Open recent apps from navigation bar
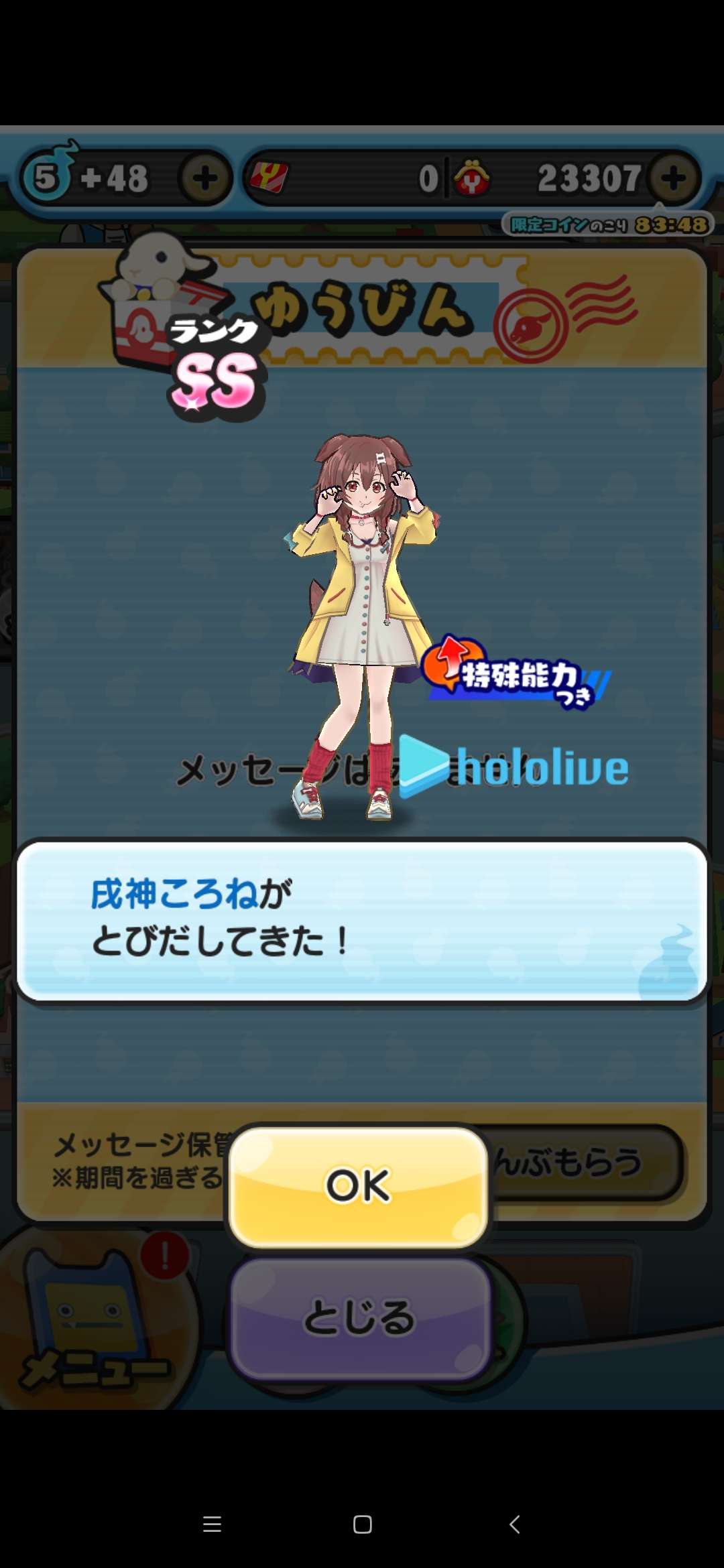724x1568 pixels. (x=212, y=1524)
